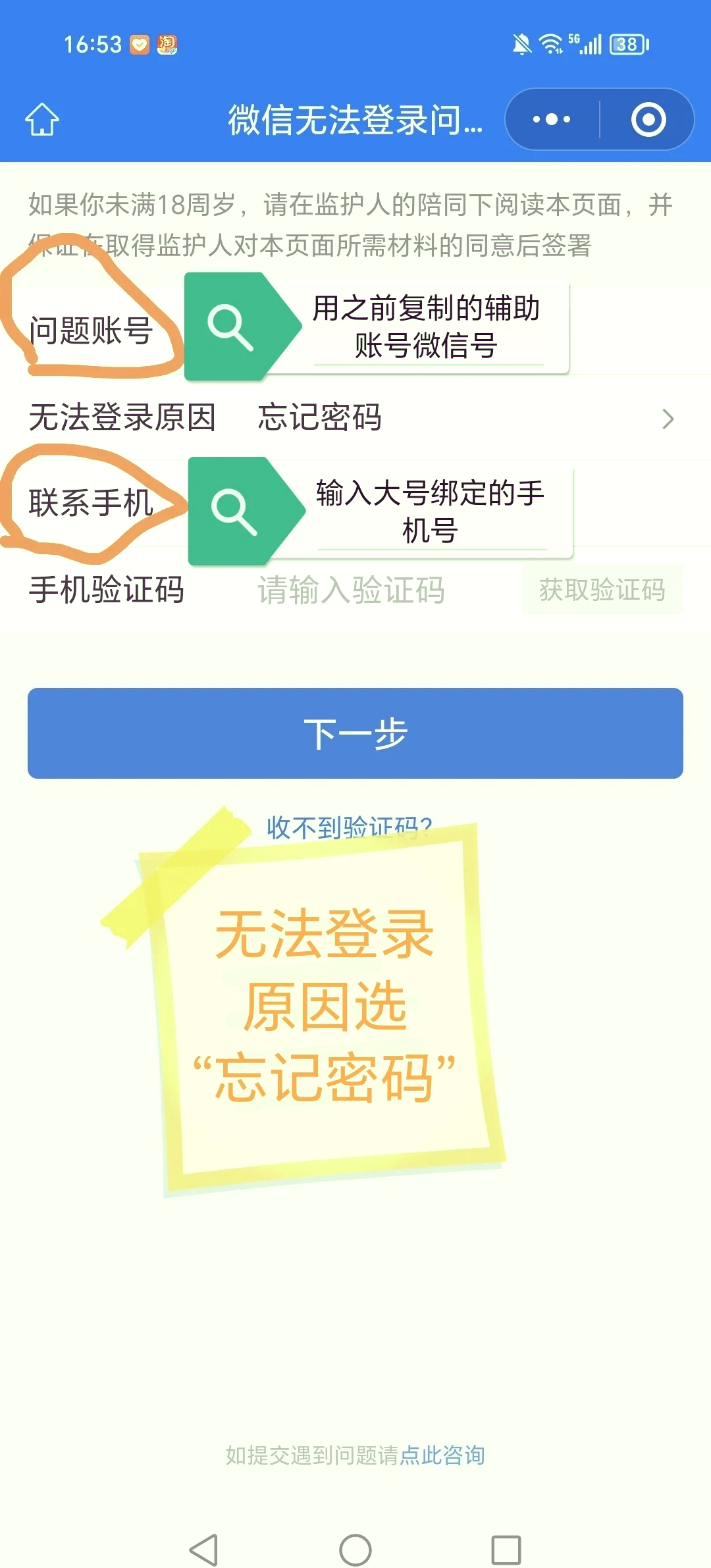This screenshot has width=711, height=1568.
Task: Go to the mini program home
Action: point(42,120)
